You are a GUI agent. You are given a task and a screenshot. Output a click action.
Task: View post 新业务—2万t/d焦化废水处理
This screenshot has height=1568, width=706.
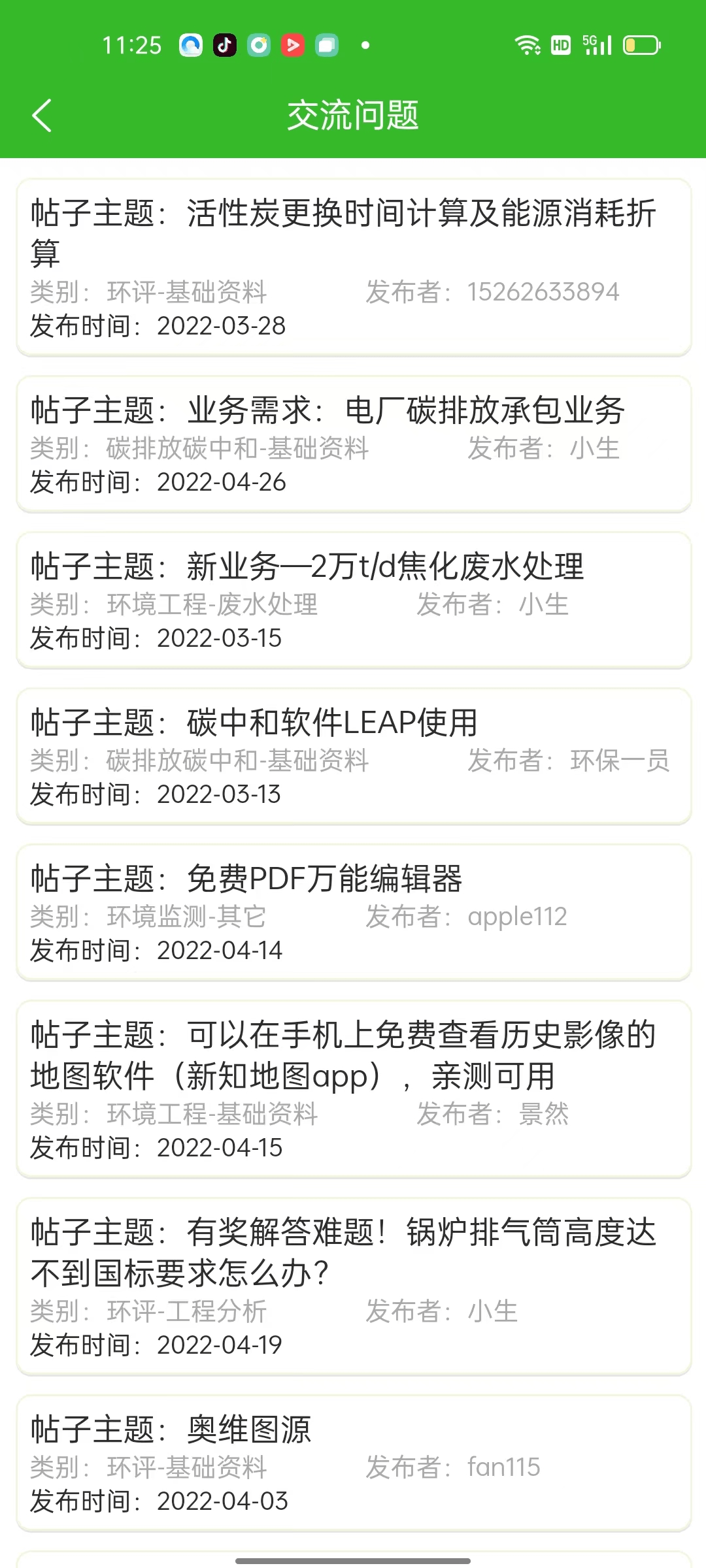(353, 600)
